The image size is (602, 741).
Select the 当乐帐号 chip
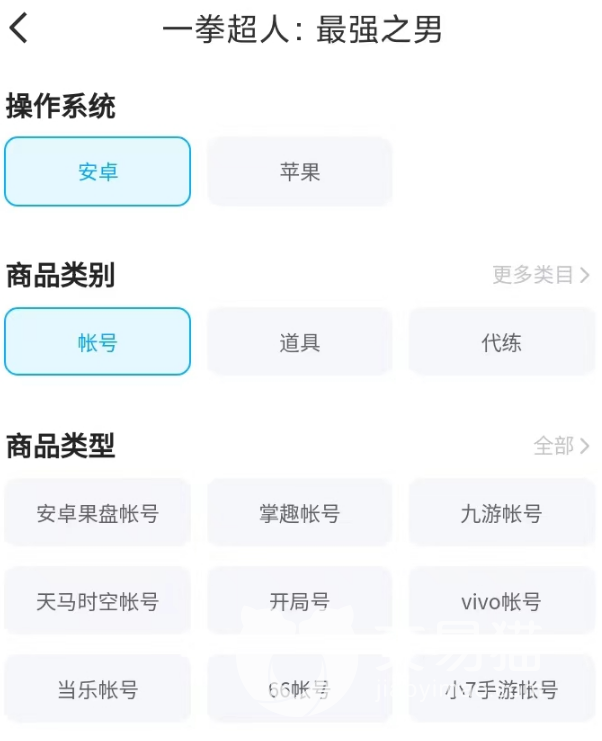point(97,689)
